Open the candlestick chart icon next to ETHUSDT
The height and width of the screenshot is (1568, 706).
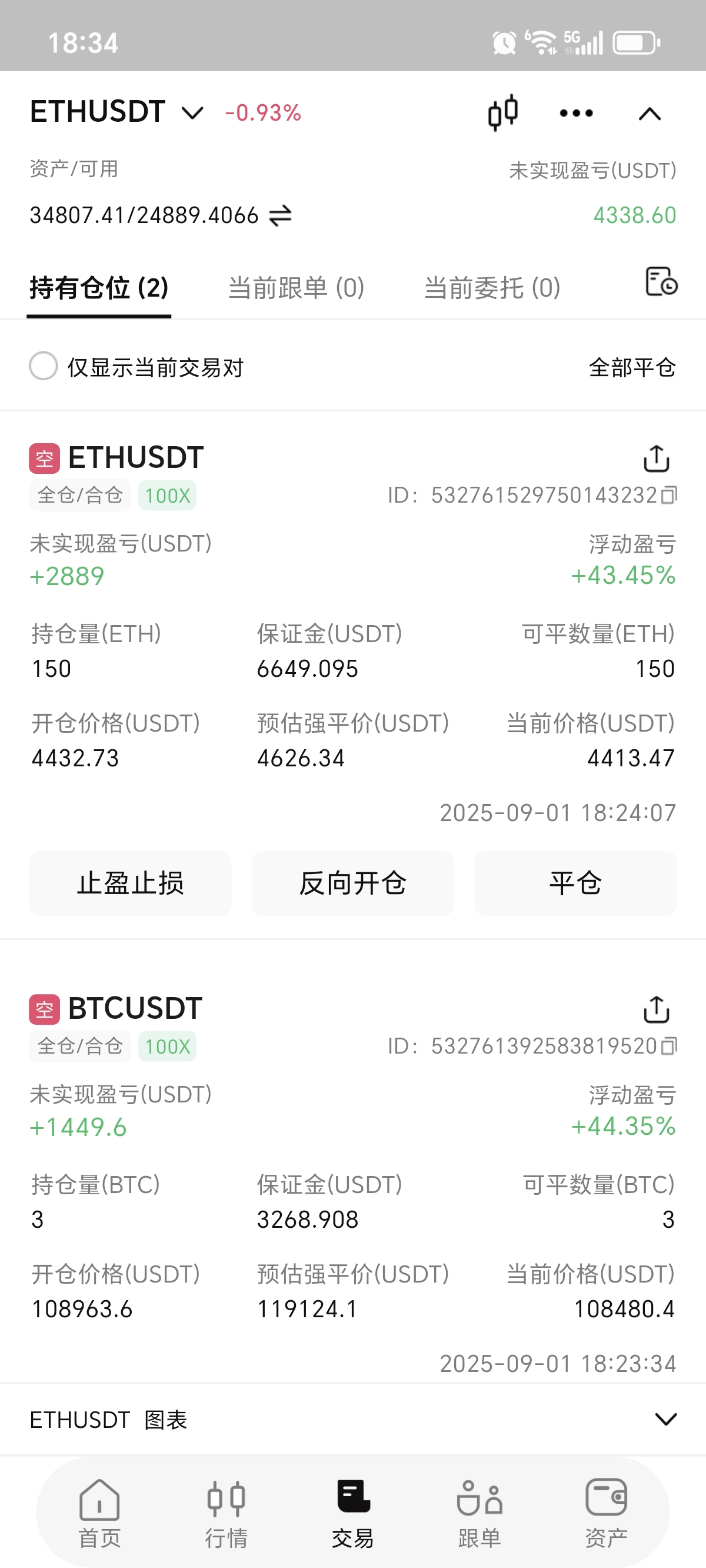pos(501,112)
